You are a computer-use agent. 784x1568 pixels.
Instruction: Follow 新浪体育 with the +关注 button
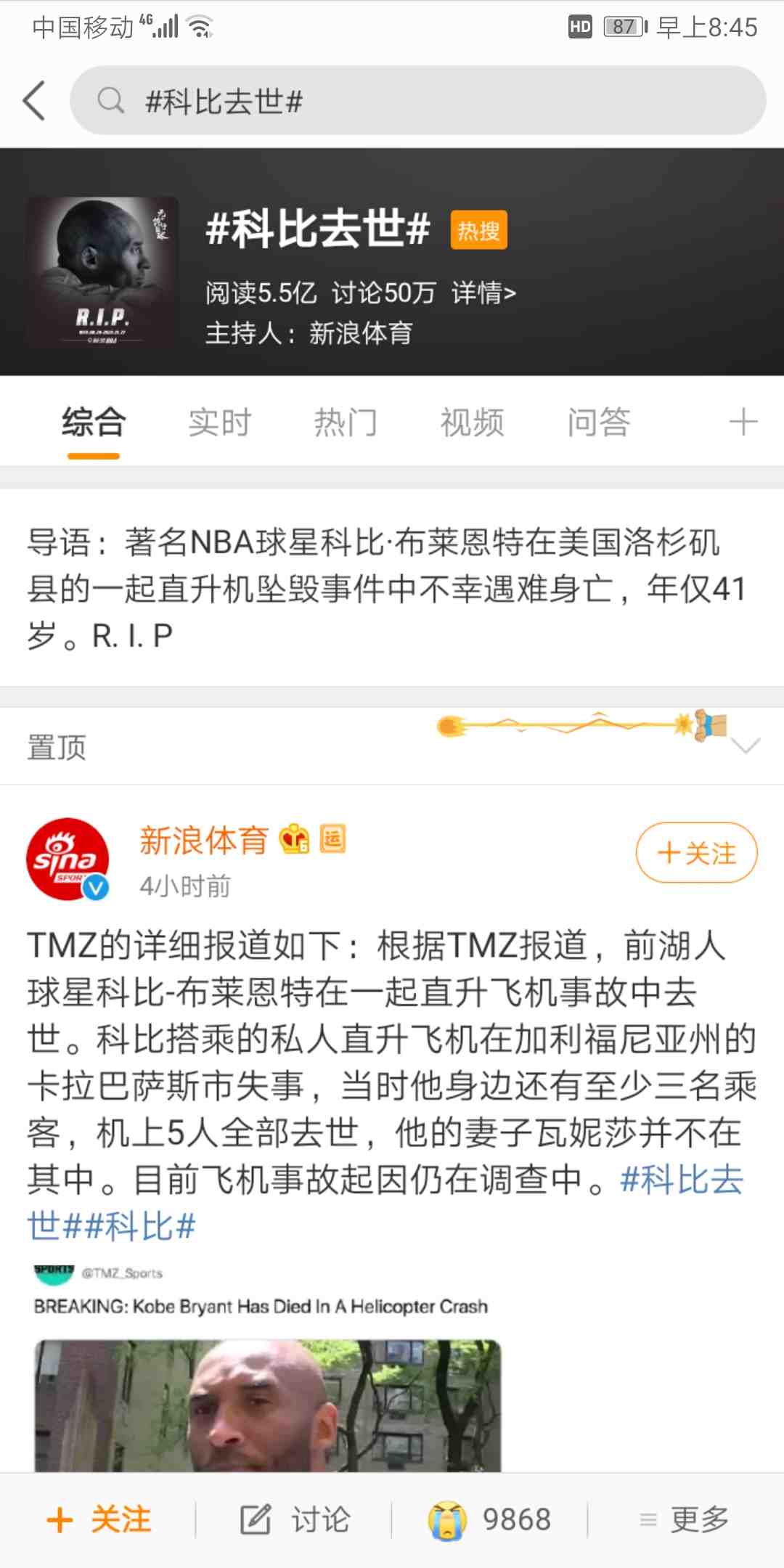(x=696, y=852)
